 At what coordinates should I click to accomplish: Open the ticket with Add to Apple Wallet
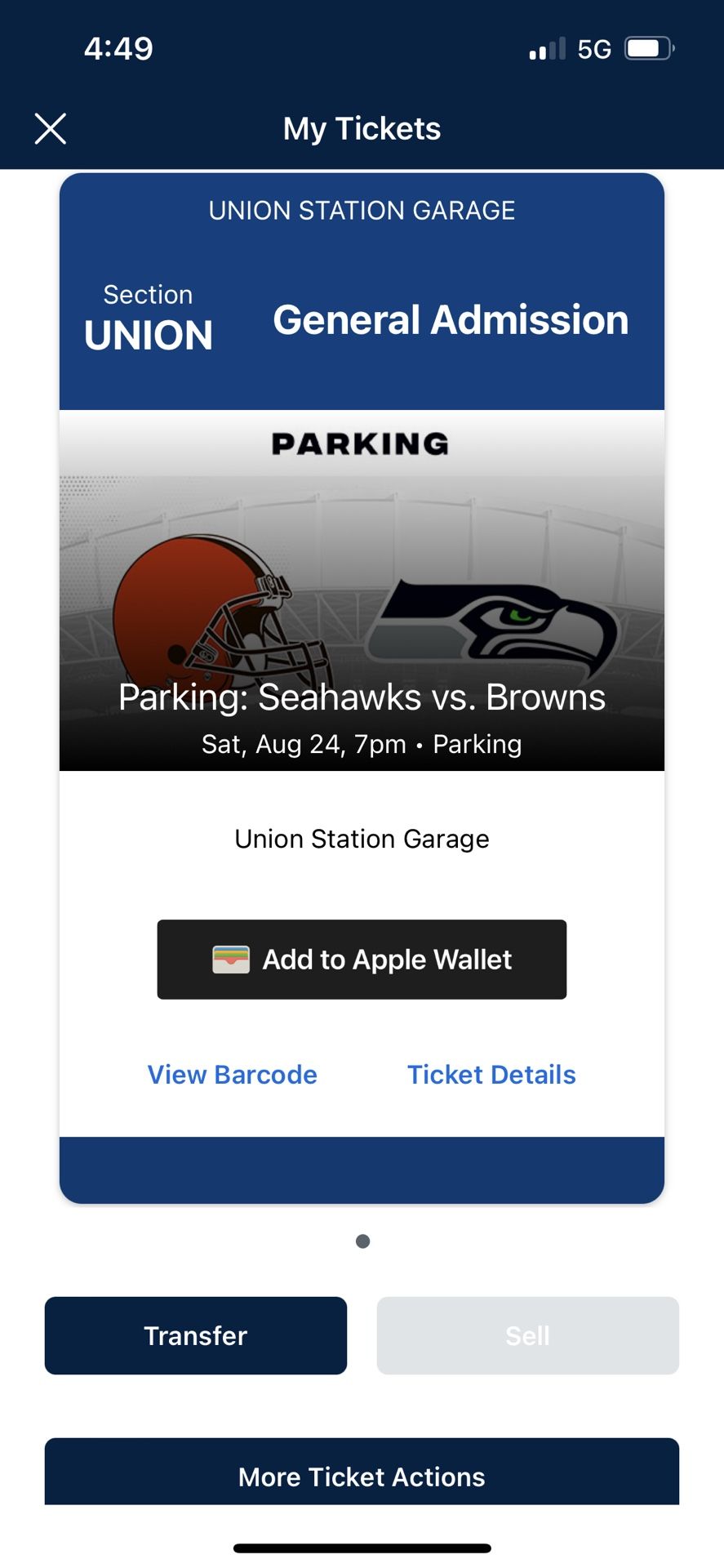(362, 960)
